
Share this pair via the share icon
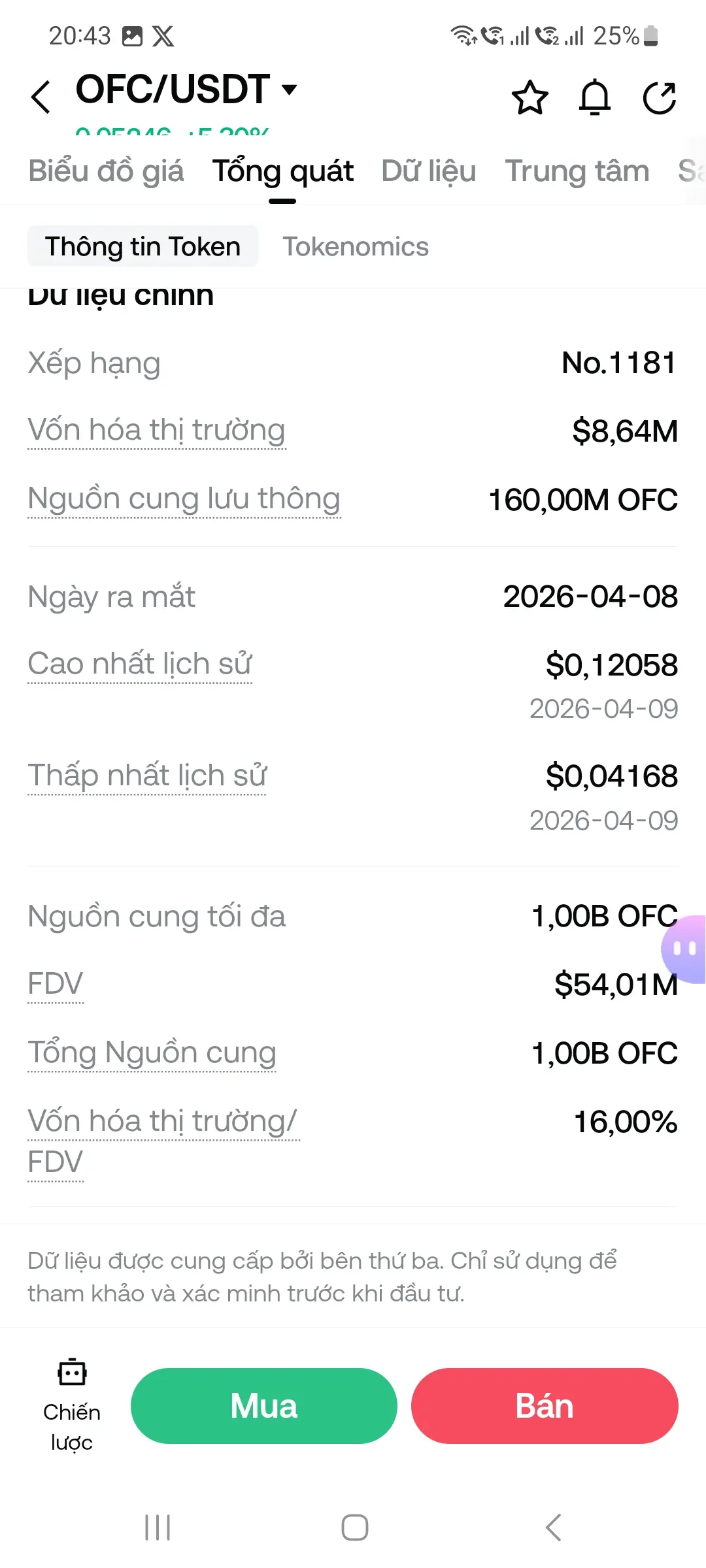[659, 98]
